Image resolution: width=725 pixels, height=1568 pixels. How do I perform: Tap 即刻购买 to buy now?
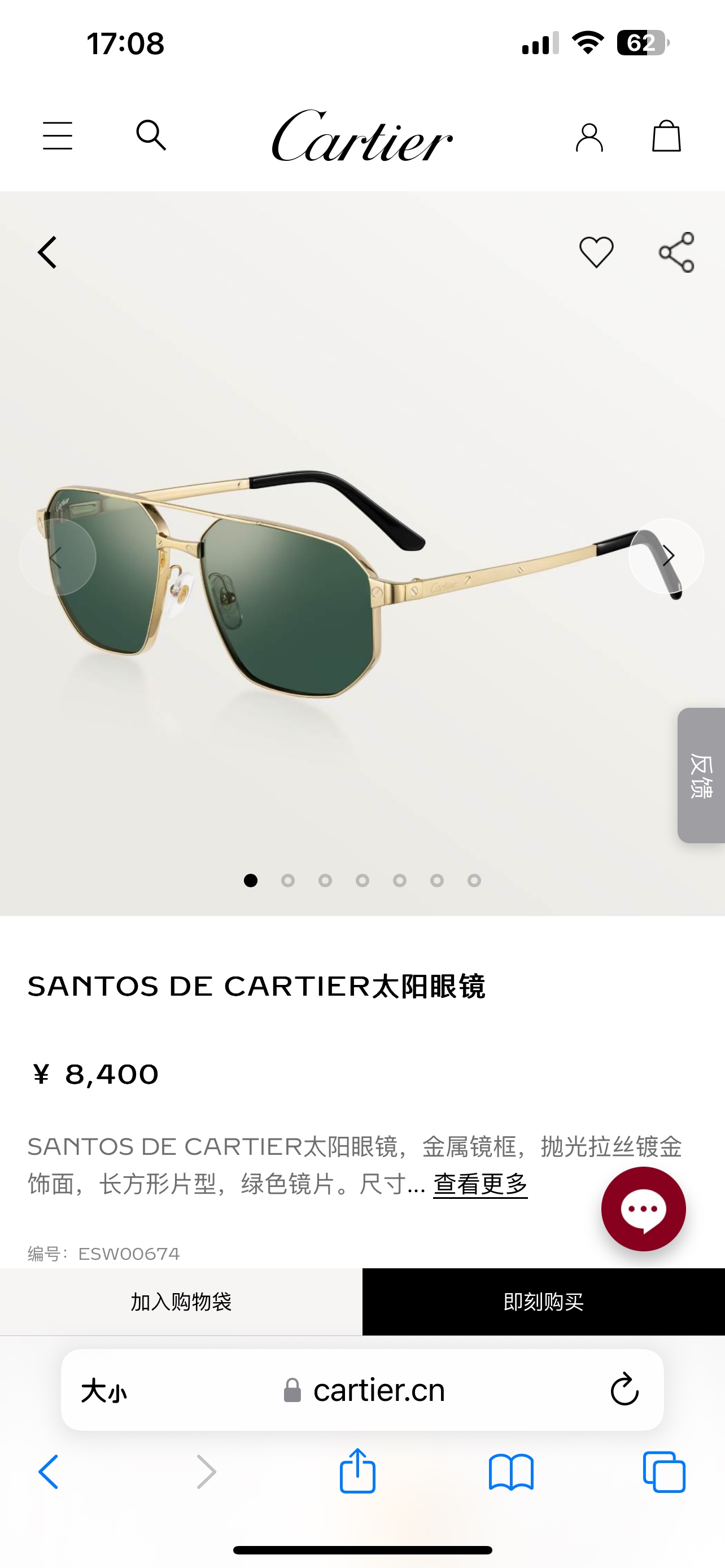[544, 1302]
